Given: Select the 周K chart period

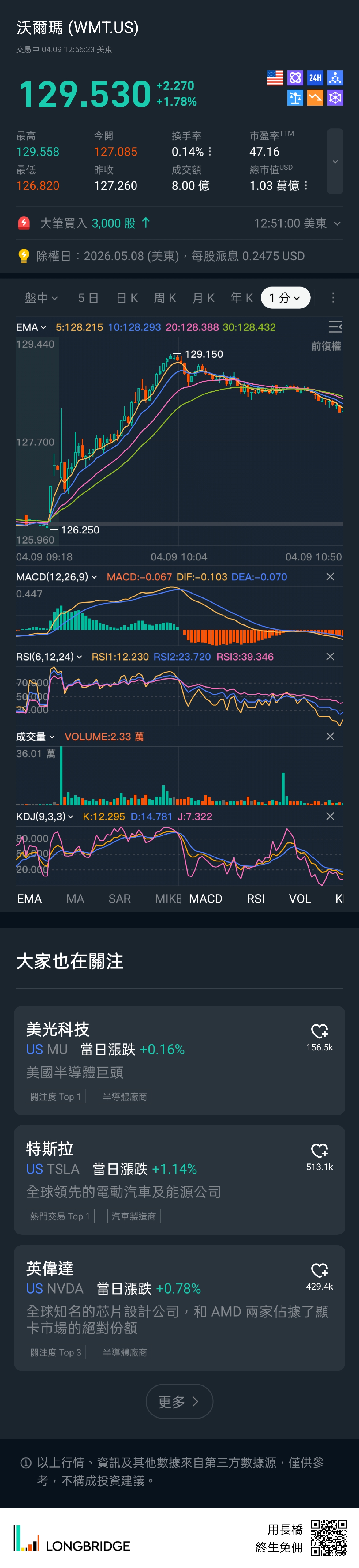Looking at the screenshot, I should [x=165, y=298].
